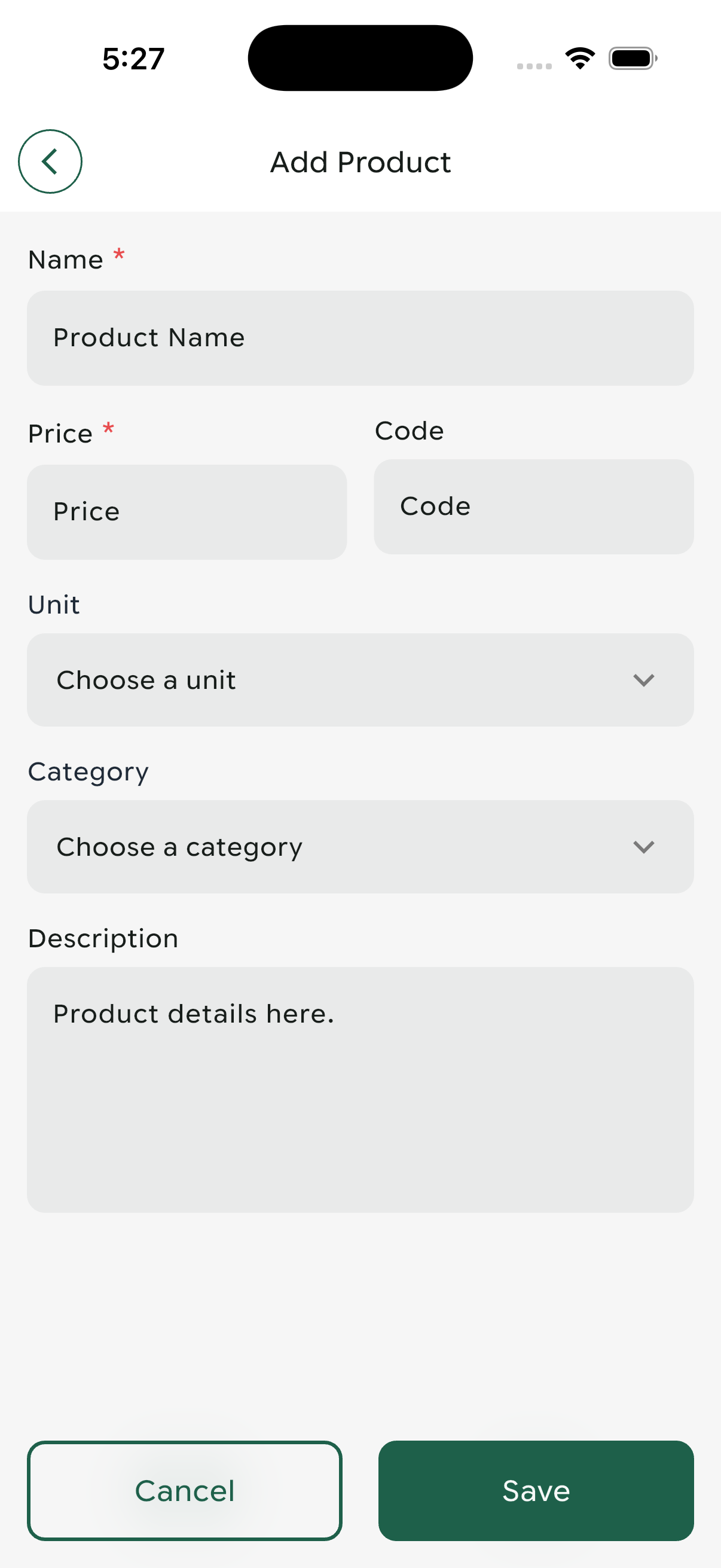721x1568 pixels.
Task: Click the Add Product screen title
Action: (x=360, y=161)
